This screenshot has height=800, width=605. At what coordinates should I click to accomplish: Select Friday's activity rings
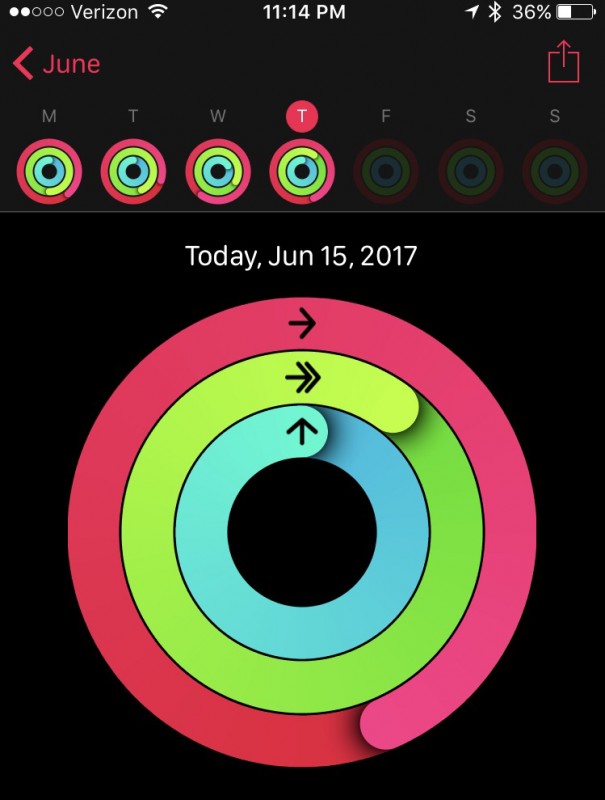386,172
